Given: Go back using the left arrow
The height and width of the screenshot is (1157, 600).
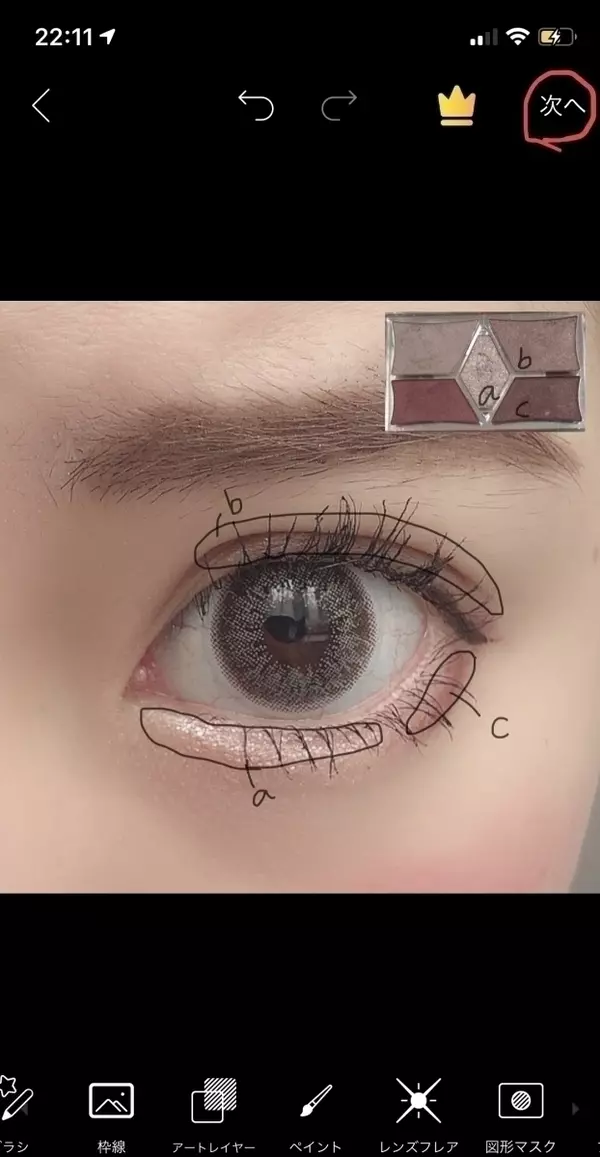Looking at the screenshot, I should pos(41,105).
